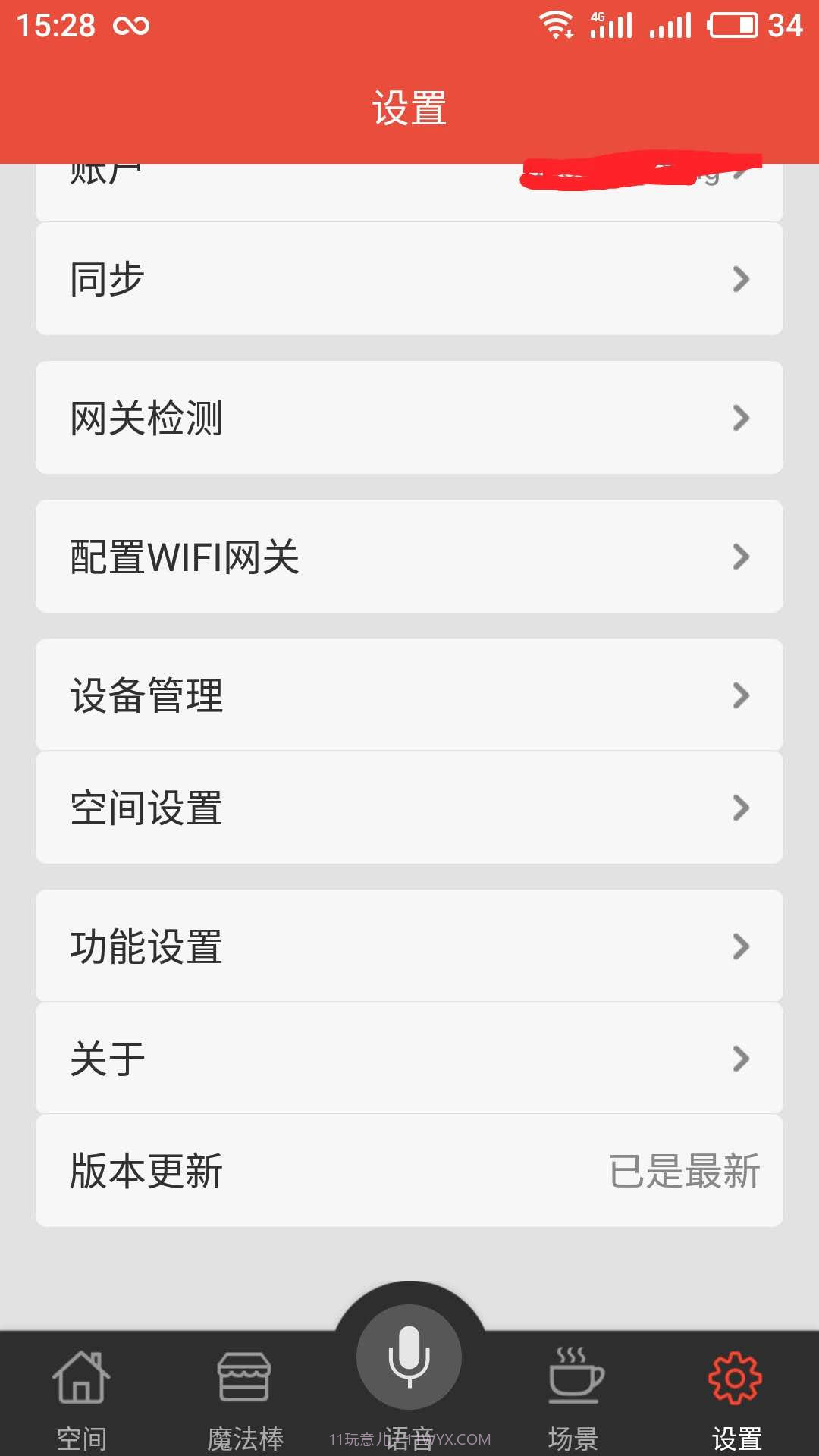
Task: Check 版本更新 for updates
Action: (409, 1170)
